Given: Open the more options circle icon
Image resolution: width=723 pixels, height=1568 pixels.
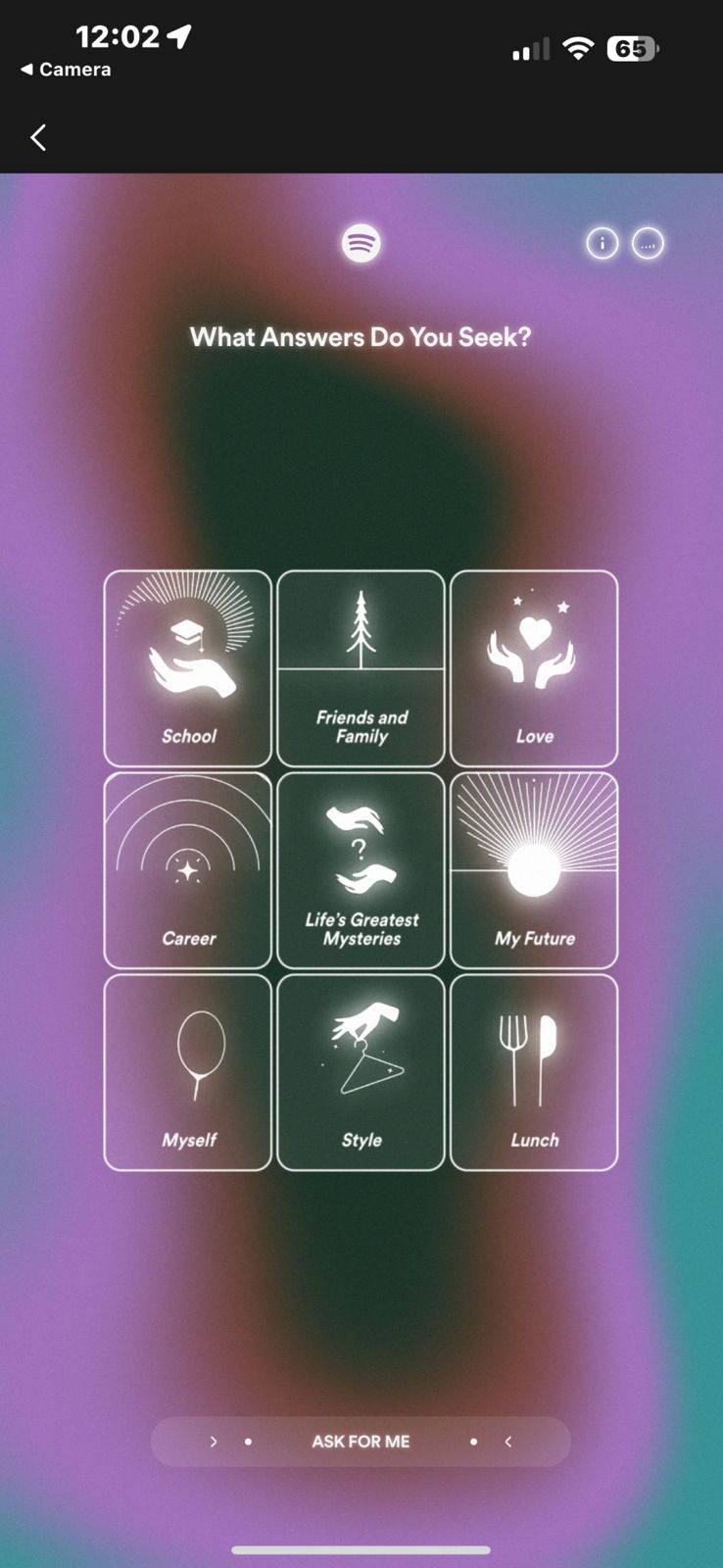Looking at the screenshot, I should pos(648,243).
